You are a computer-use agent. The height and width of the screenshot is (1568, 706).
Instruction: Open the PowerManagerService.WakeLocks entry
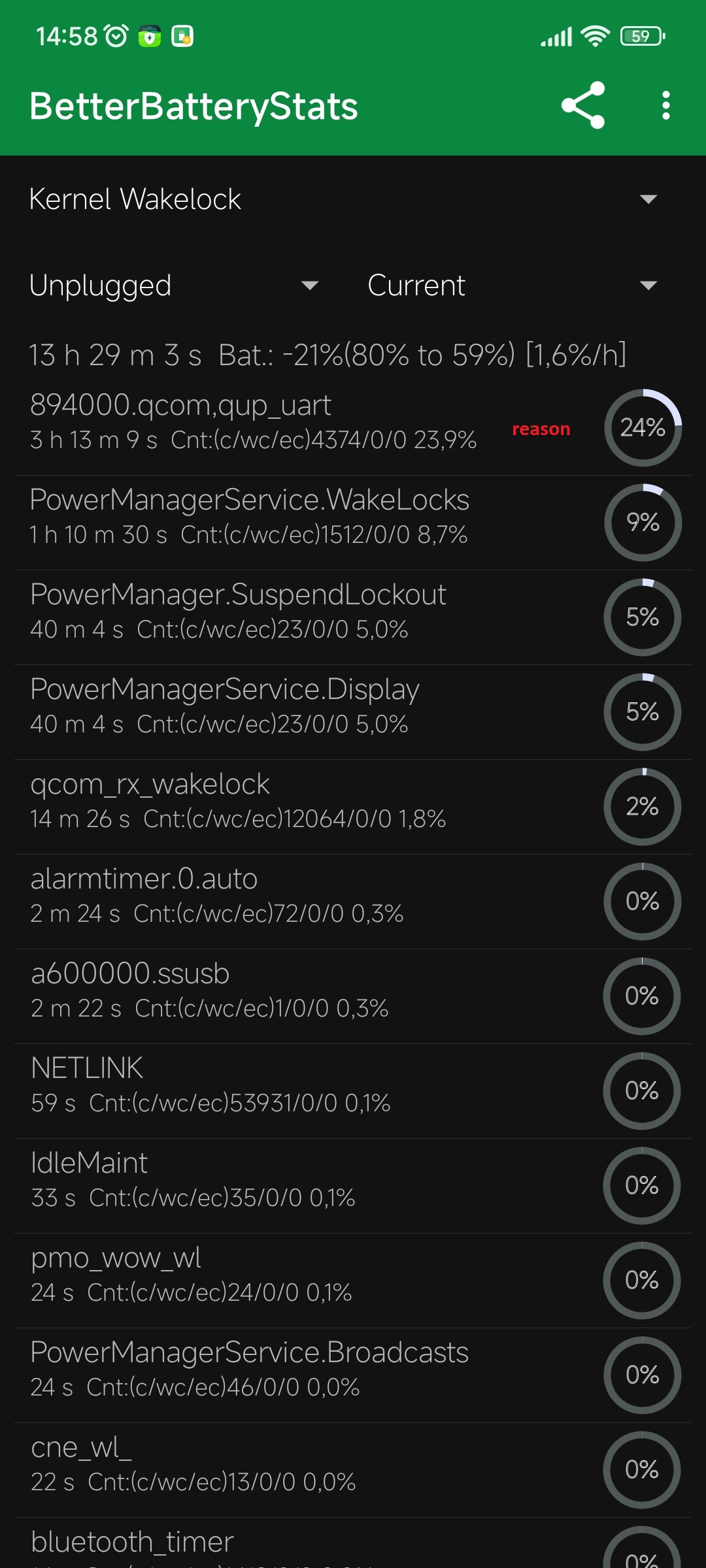coord(353,523)
